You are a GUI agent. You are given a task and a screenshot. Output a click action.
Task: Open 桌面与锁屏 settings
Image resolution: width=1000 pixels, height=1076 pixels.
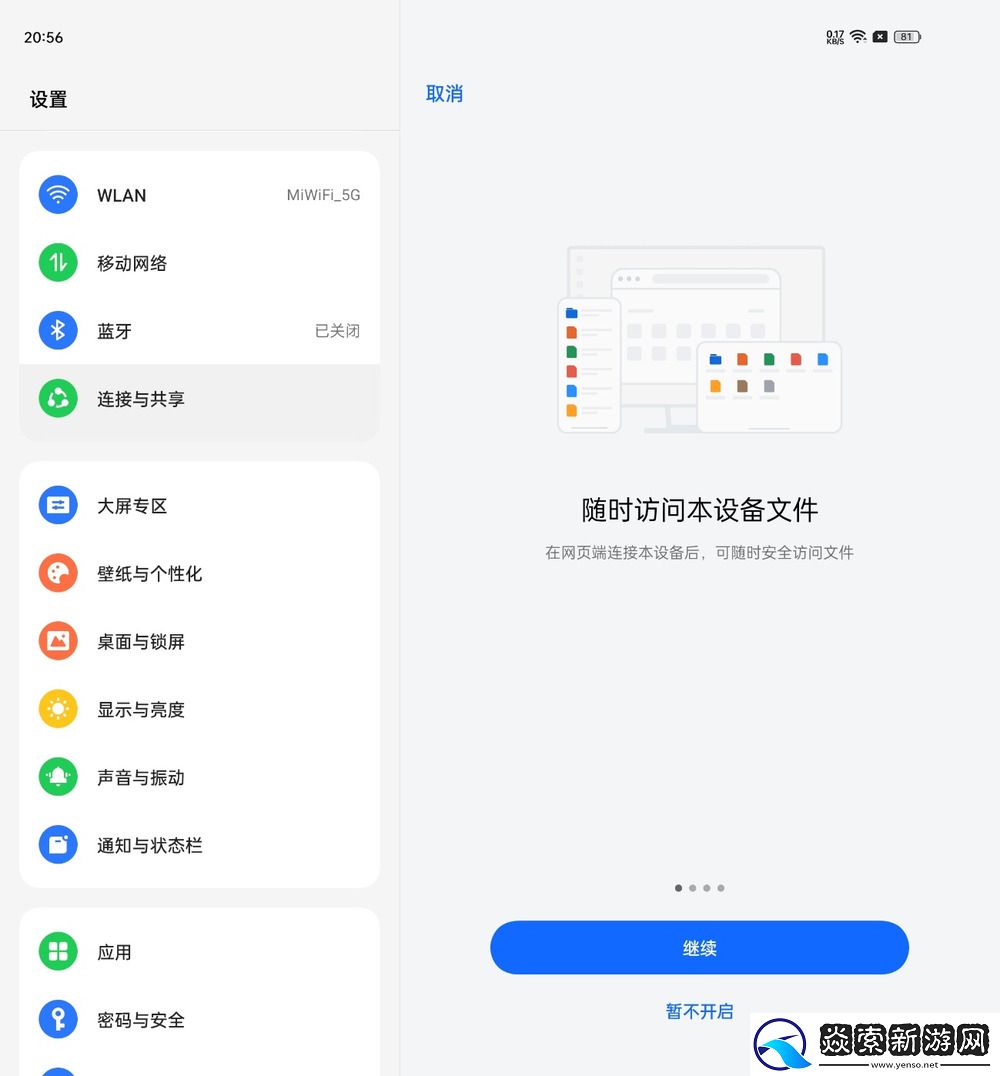coord(199,642)
